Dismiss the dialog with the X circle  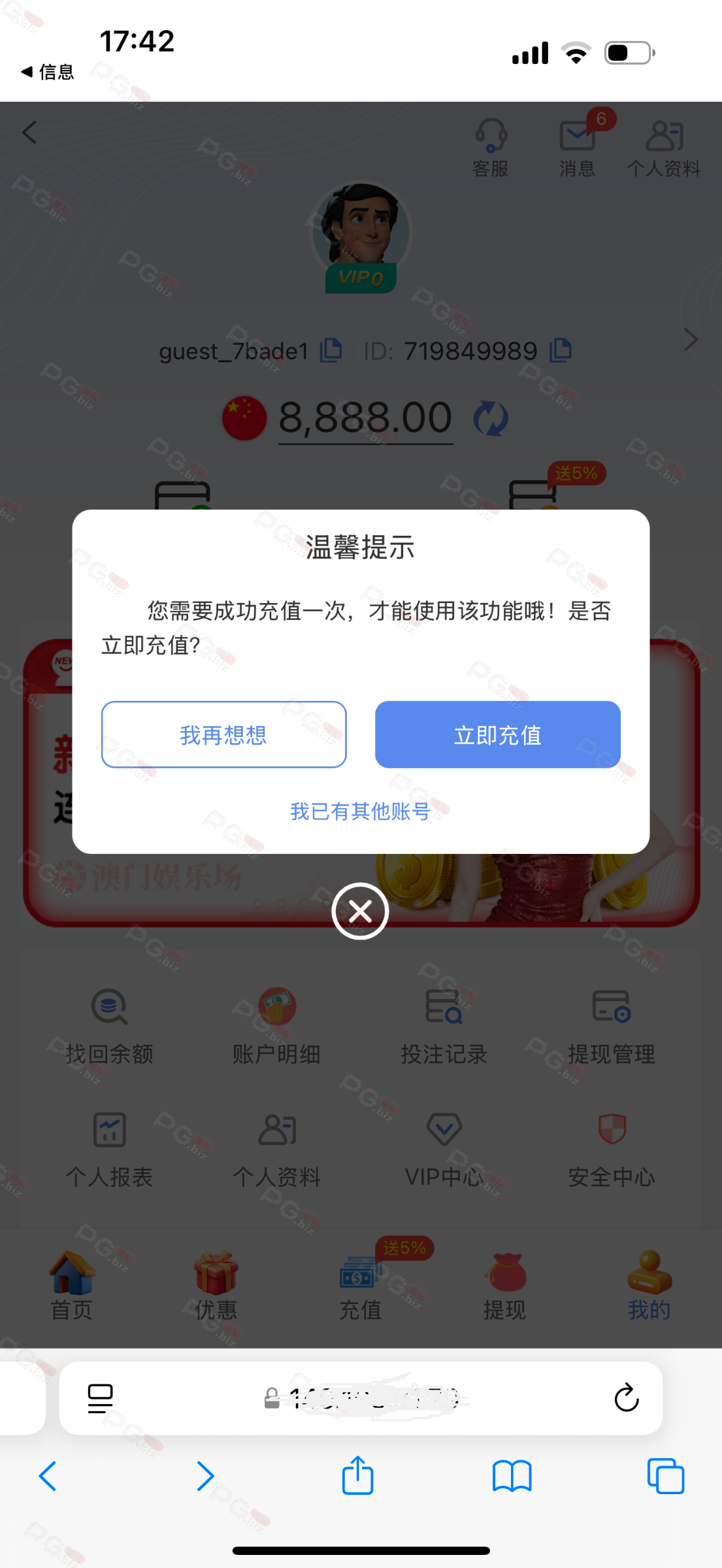tap(360, 911)
